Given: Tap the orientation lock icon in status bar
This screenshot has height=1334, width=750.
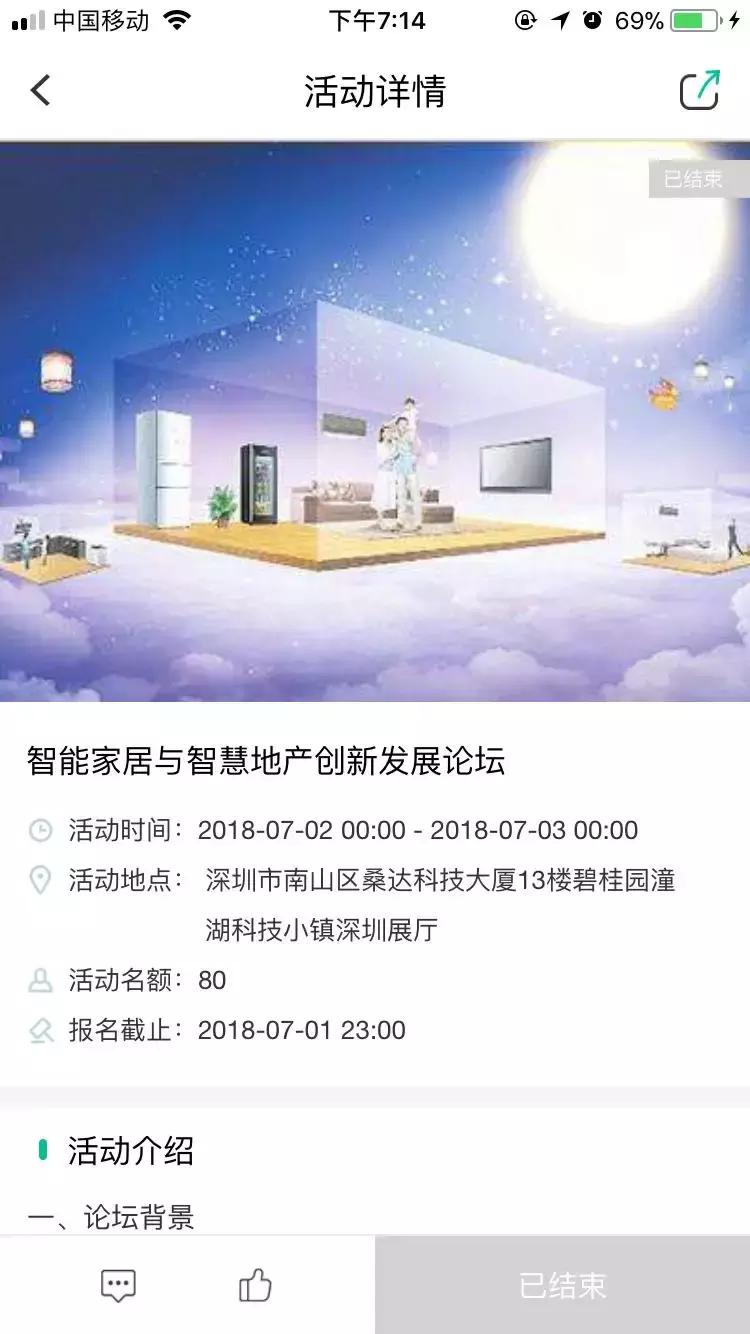Looking at the screenshot, I should pyautogui.click(x=524, y=18).
